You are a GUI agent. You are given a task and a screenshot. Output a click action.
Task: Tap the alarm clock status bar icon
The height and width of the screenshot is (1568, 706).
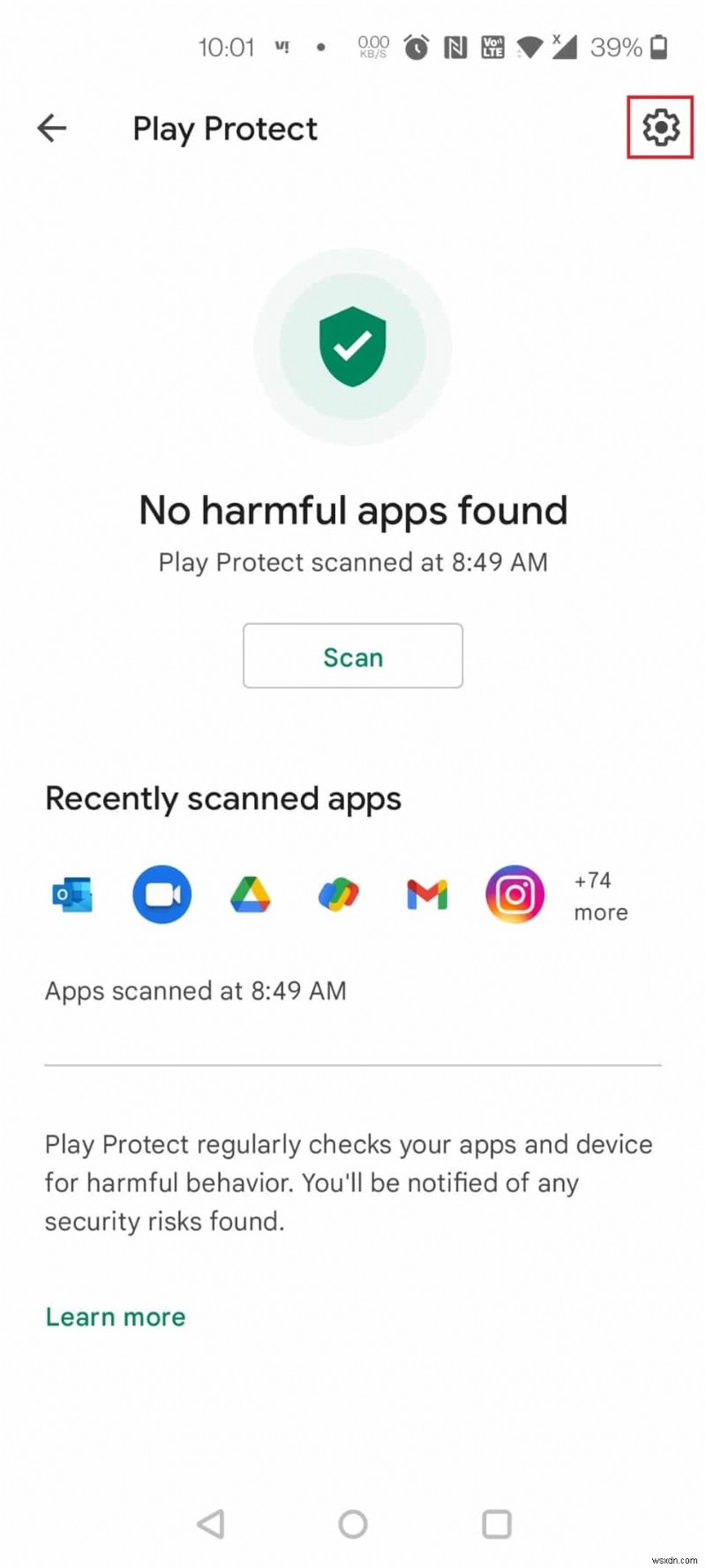tap(416, 47)
